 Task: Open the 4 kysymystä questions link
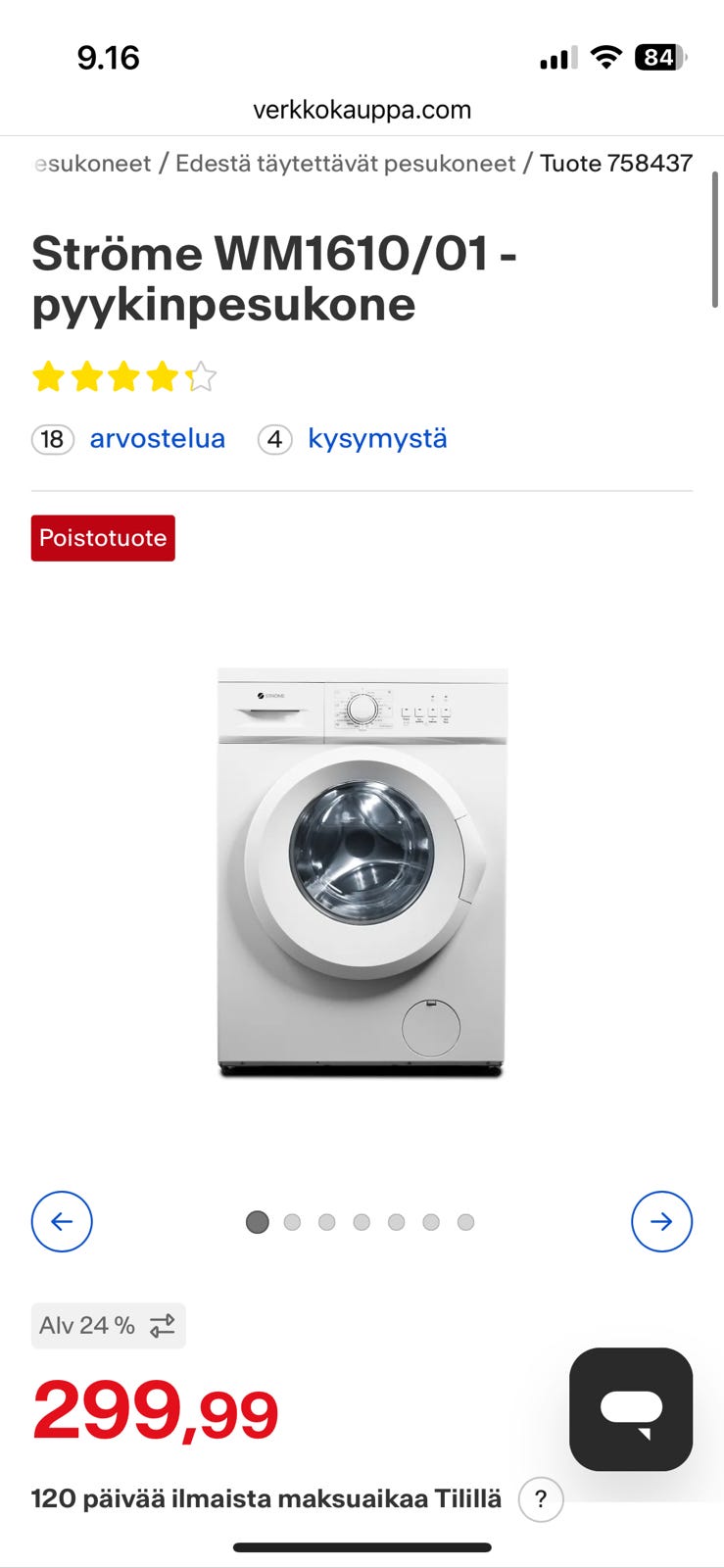tap(377, 438)
